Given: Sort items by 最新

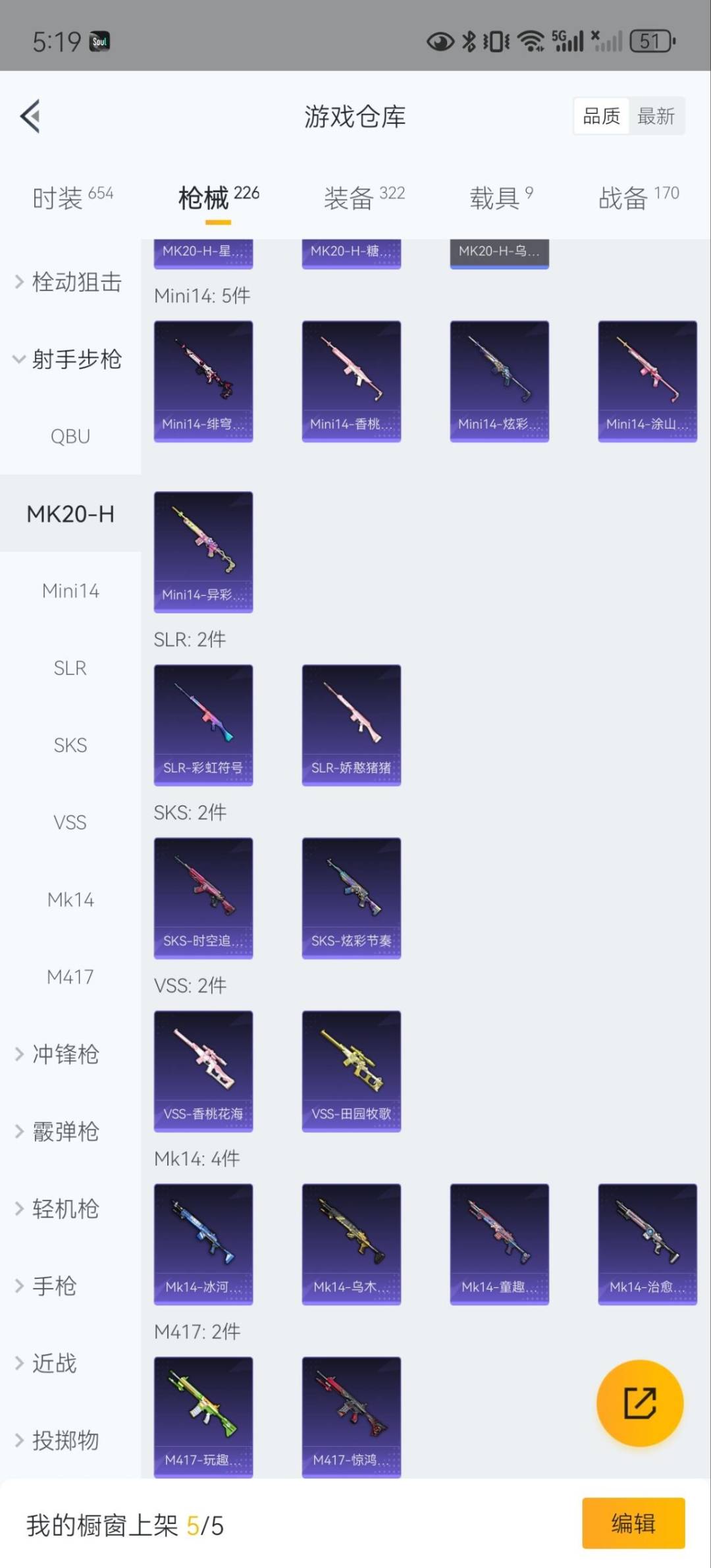Looking at the screenshot, I should click(x=656, y=117).
